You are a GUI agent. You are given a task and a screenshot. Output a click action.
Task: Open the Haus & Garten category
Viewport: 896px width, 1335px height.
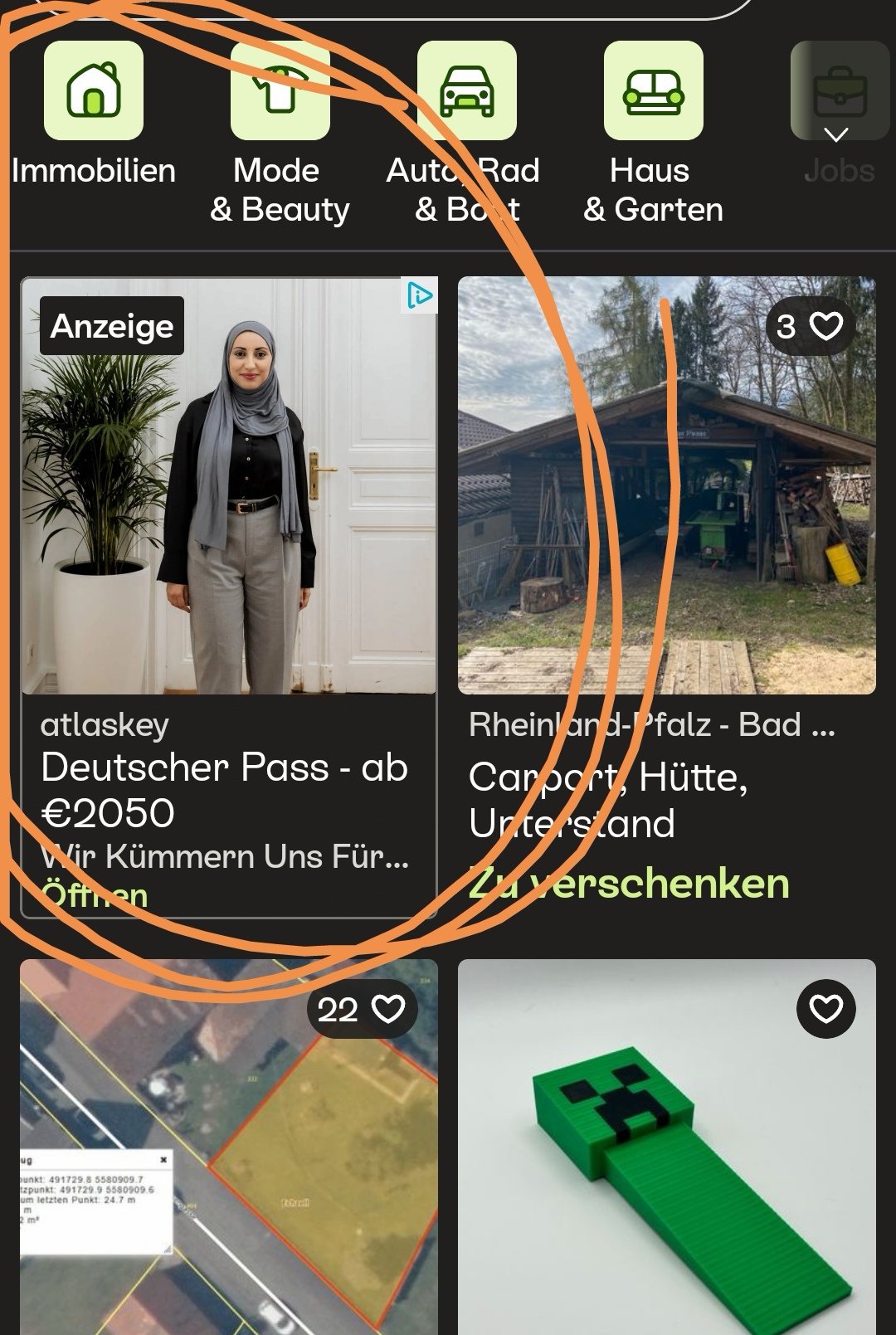pos(653,91)
